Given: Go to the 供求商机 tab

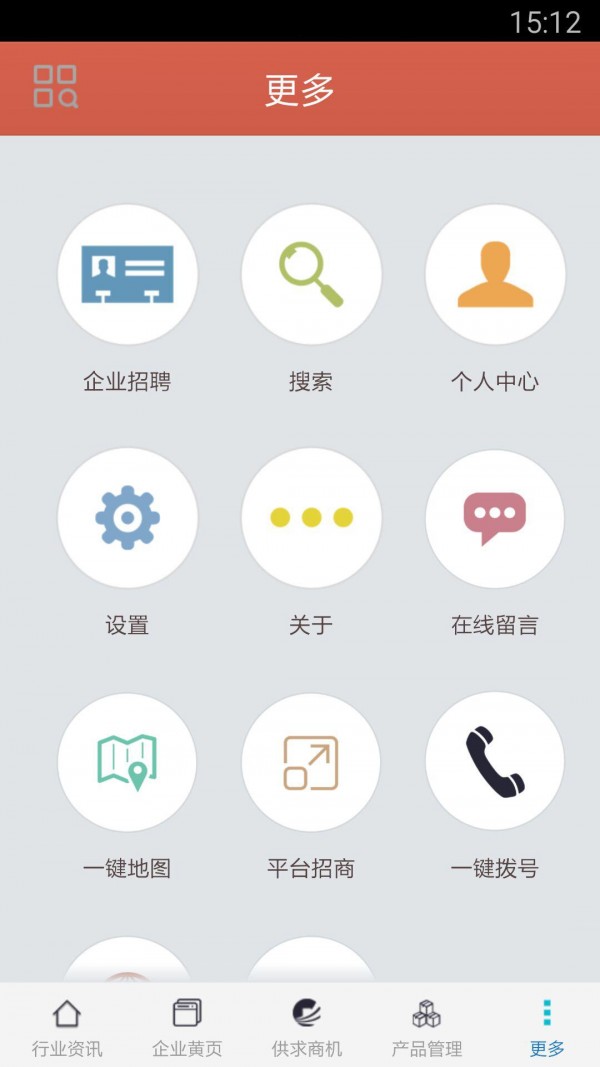Looking at the screenshot, I should pos(307,1027).
